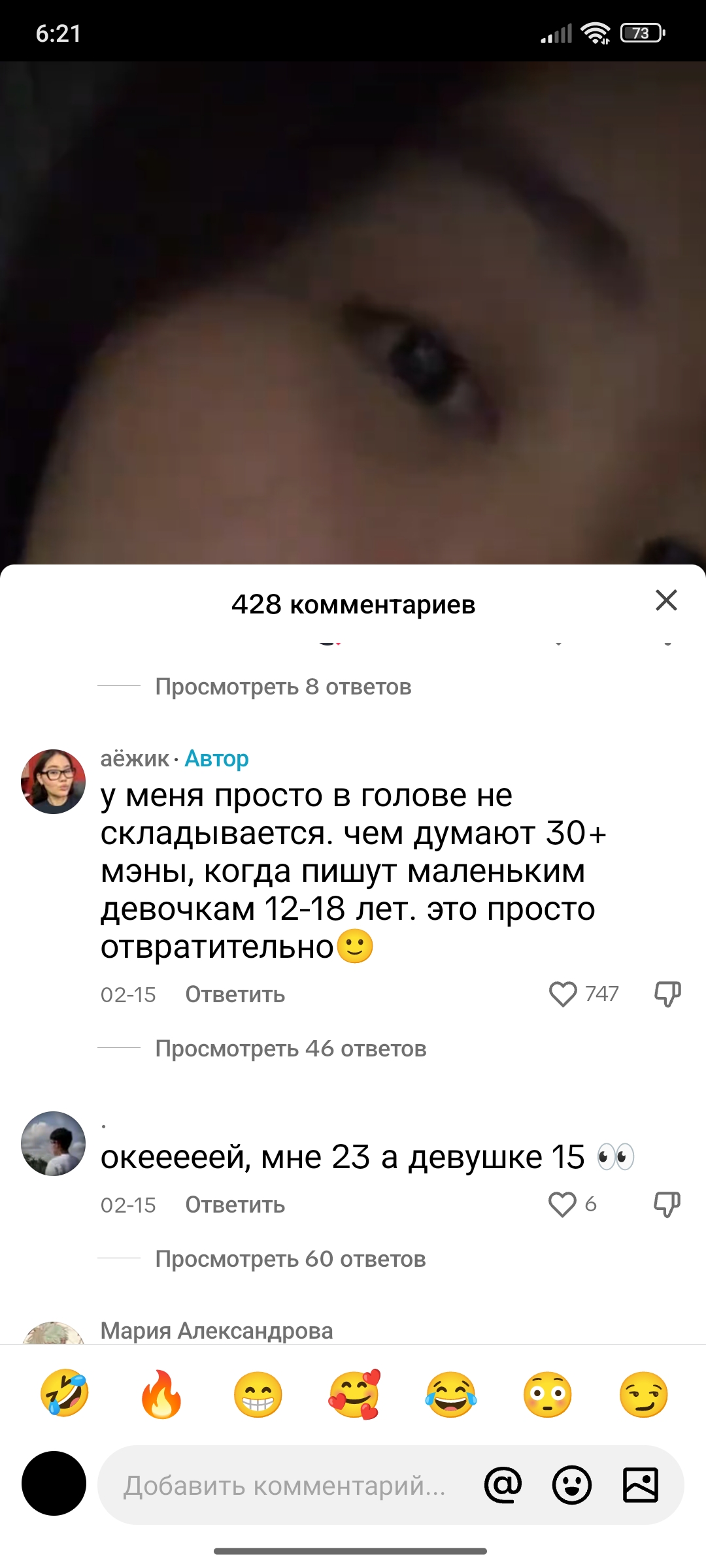Image resolution: width=706 pixels, height=1568 pixels.
Task: Reply to аёжик's comment
Action: point(235,994)
